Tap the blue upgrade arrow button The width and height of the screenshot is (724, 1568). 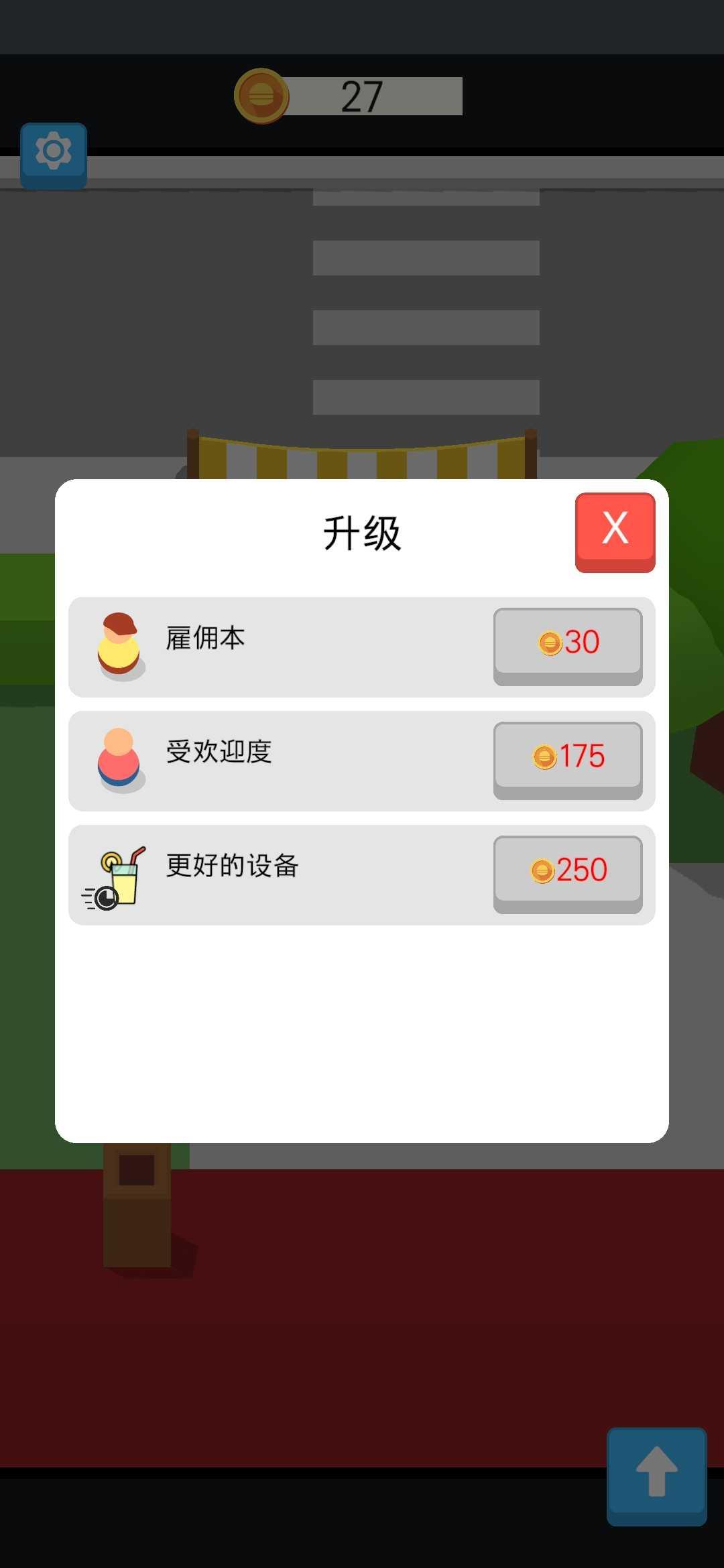[656, 1475]
